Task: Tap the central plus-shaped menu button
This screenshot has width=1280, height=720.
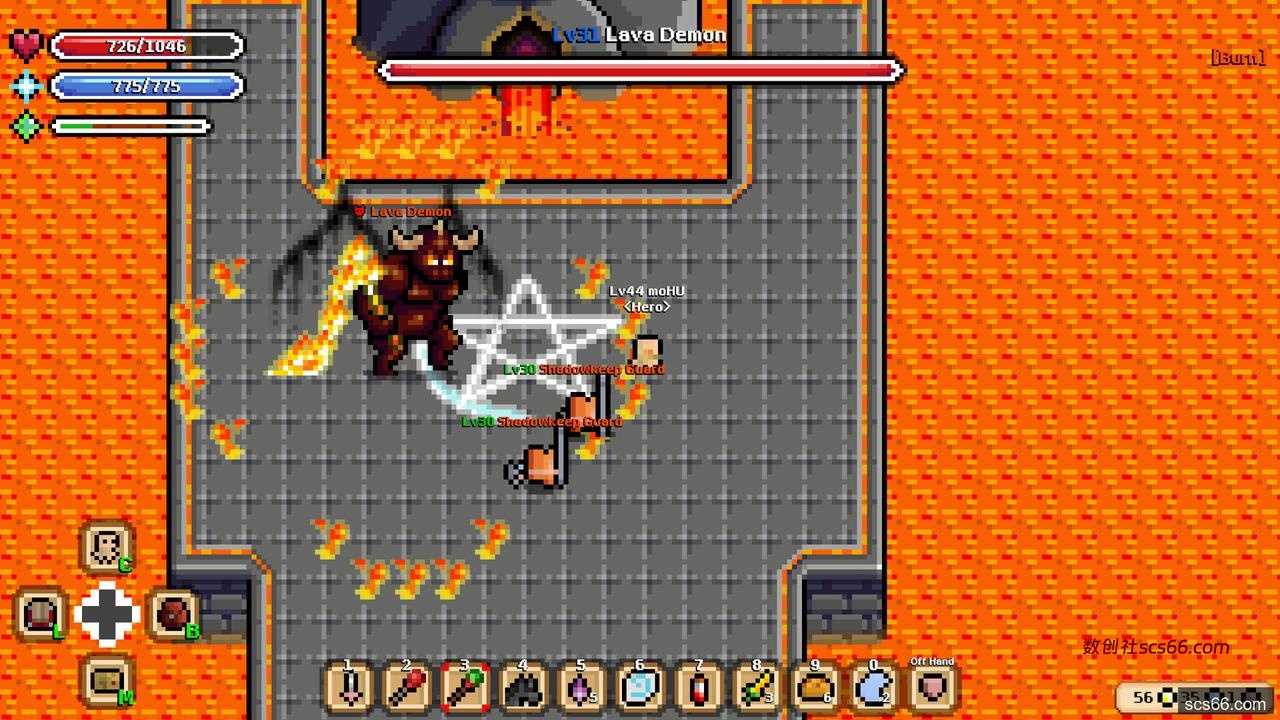Action: 106,614
